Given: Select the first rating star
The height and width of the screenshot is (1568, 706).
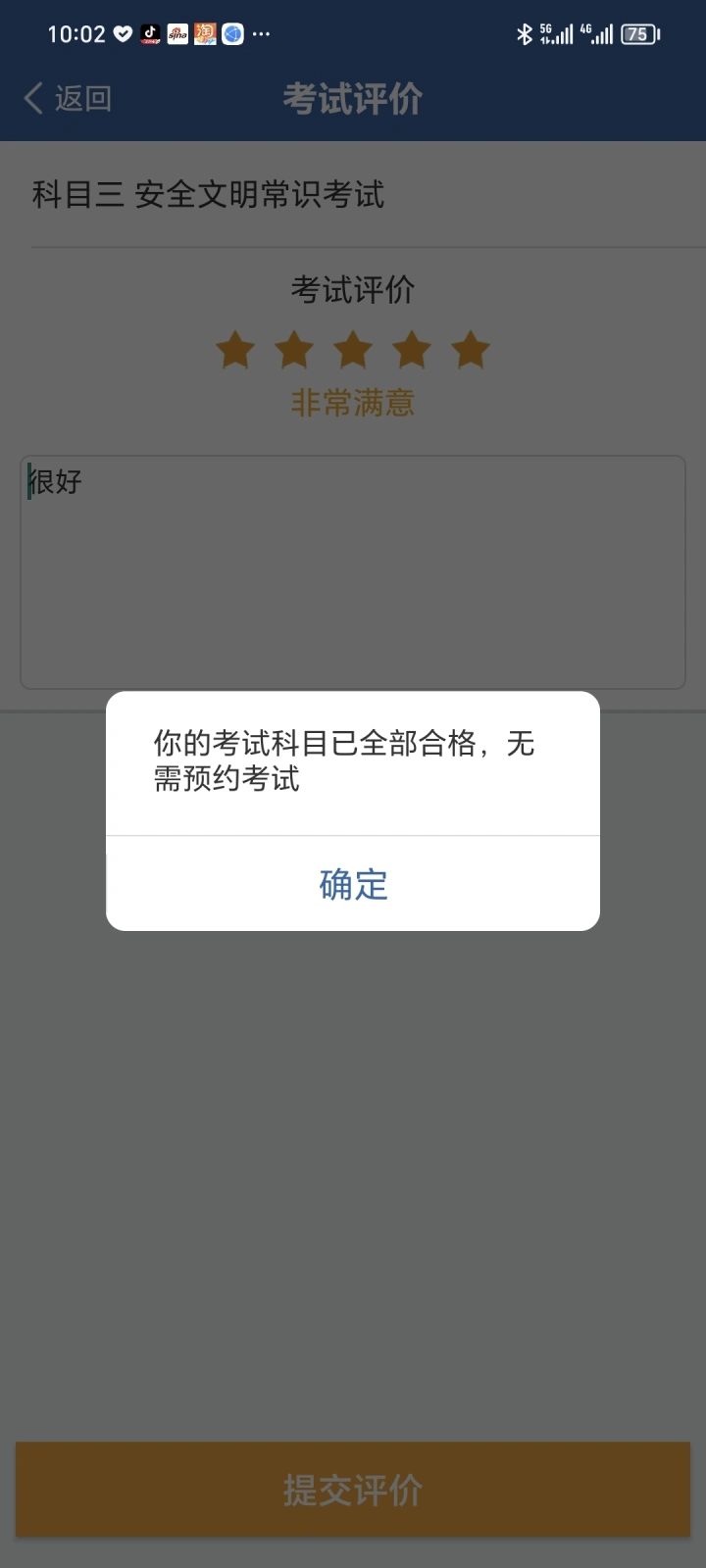Looking at the screenshot, I should (235, 350).
